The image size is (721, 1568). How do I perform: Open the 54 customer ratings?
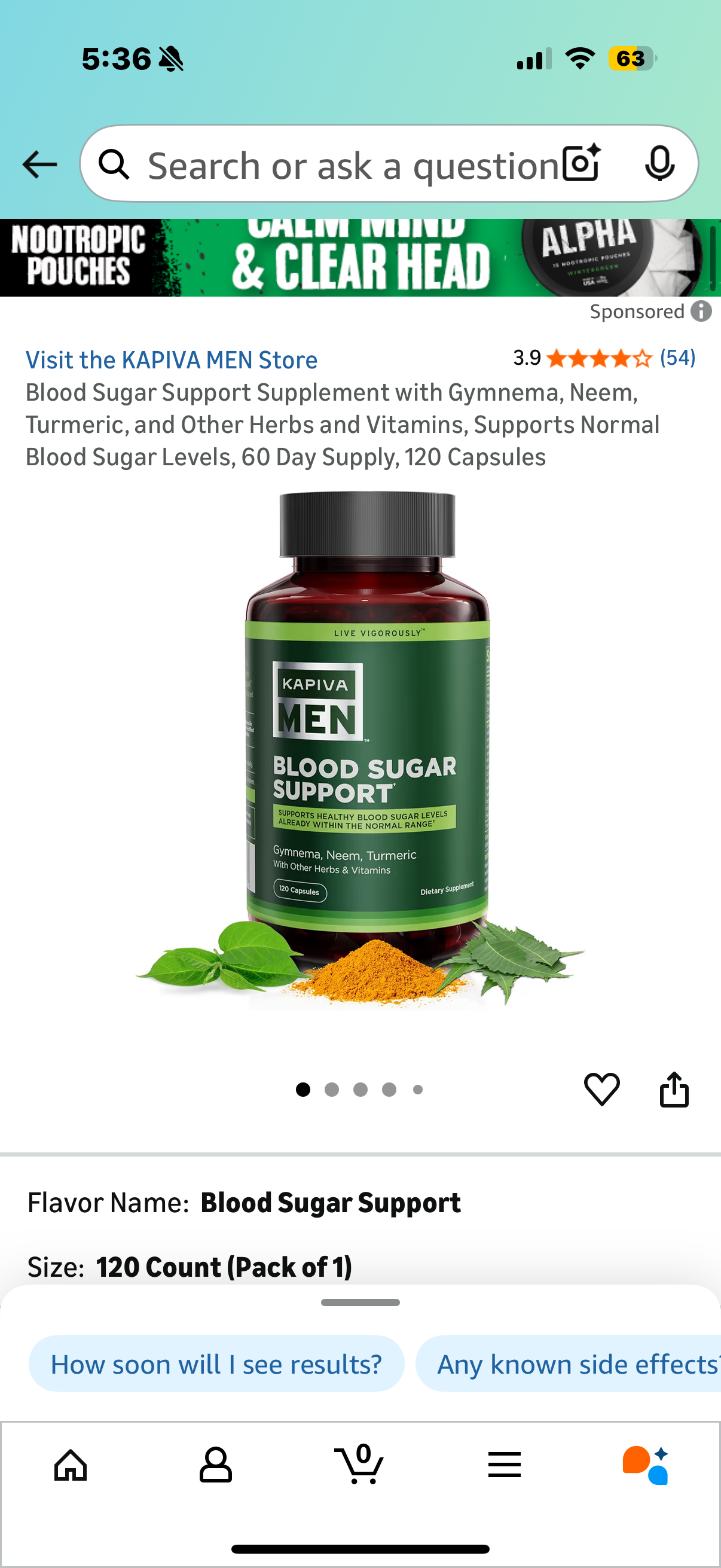[x=677, y=358]
